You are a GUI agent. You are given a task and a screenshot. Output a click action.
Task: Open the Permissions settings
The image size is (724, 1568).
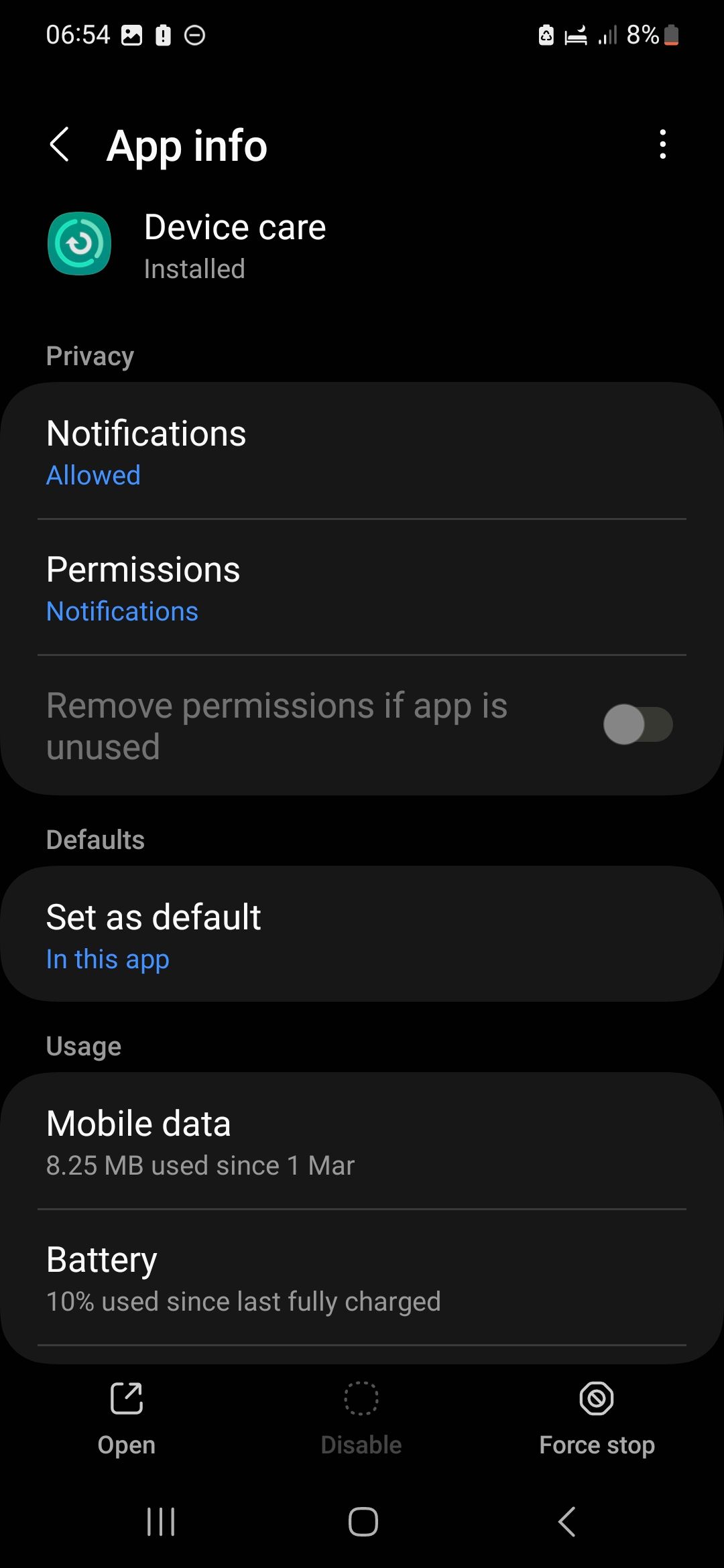(x=362, y=586)
